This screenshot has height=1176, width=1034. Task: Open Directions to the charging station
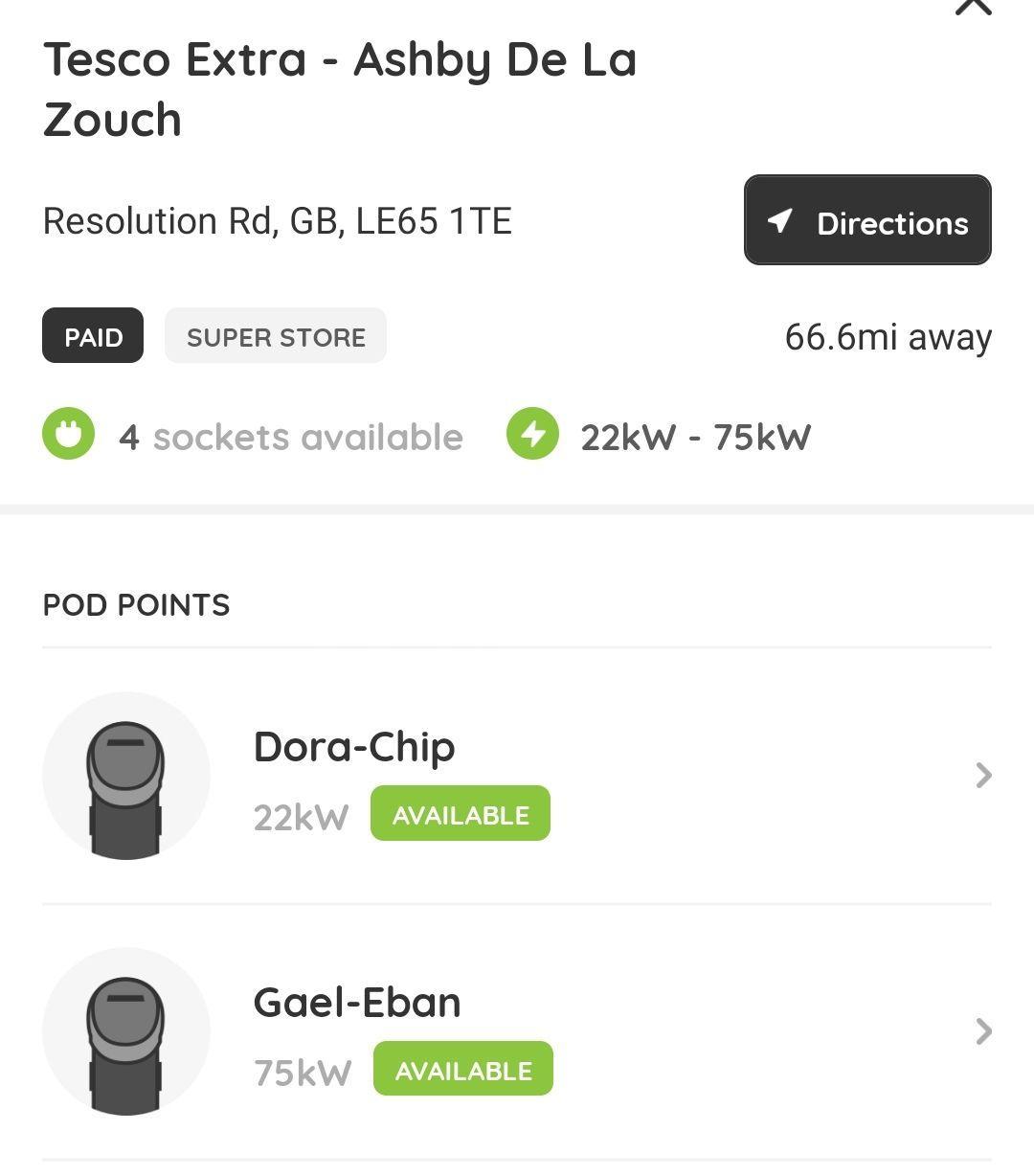tap(867, 221)
